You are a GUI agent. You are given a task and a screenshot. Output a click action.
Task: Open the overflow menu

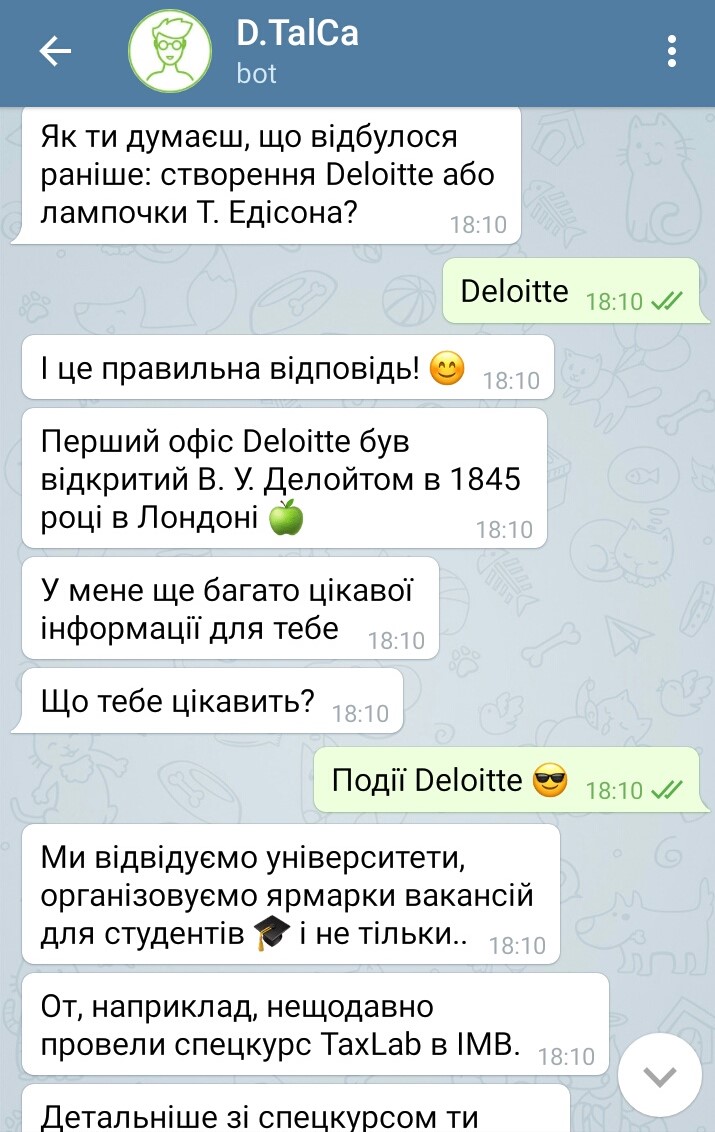(672, 52)
